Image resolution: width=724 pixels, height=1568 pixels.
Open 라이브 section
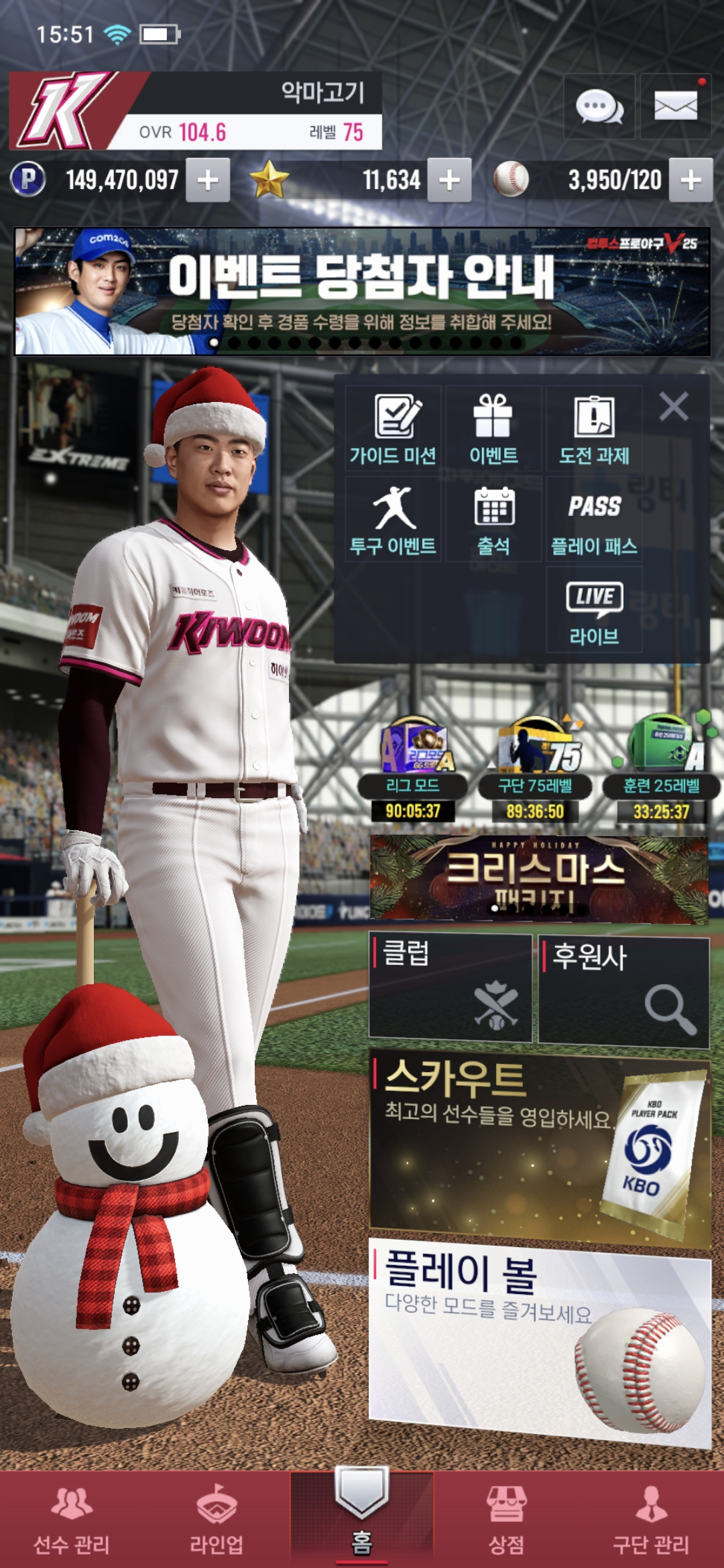tap(594, 610)
